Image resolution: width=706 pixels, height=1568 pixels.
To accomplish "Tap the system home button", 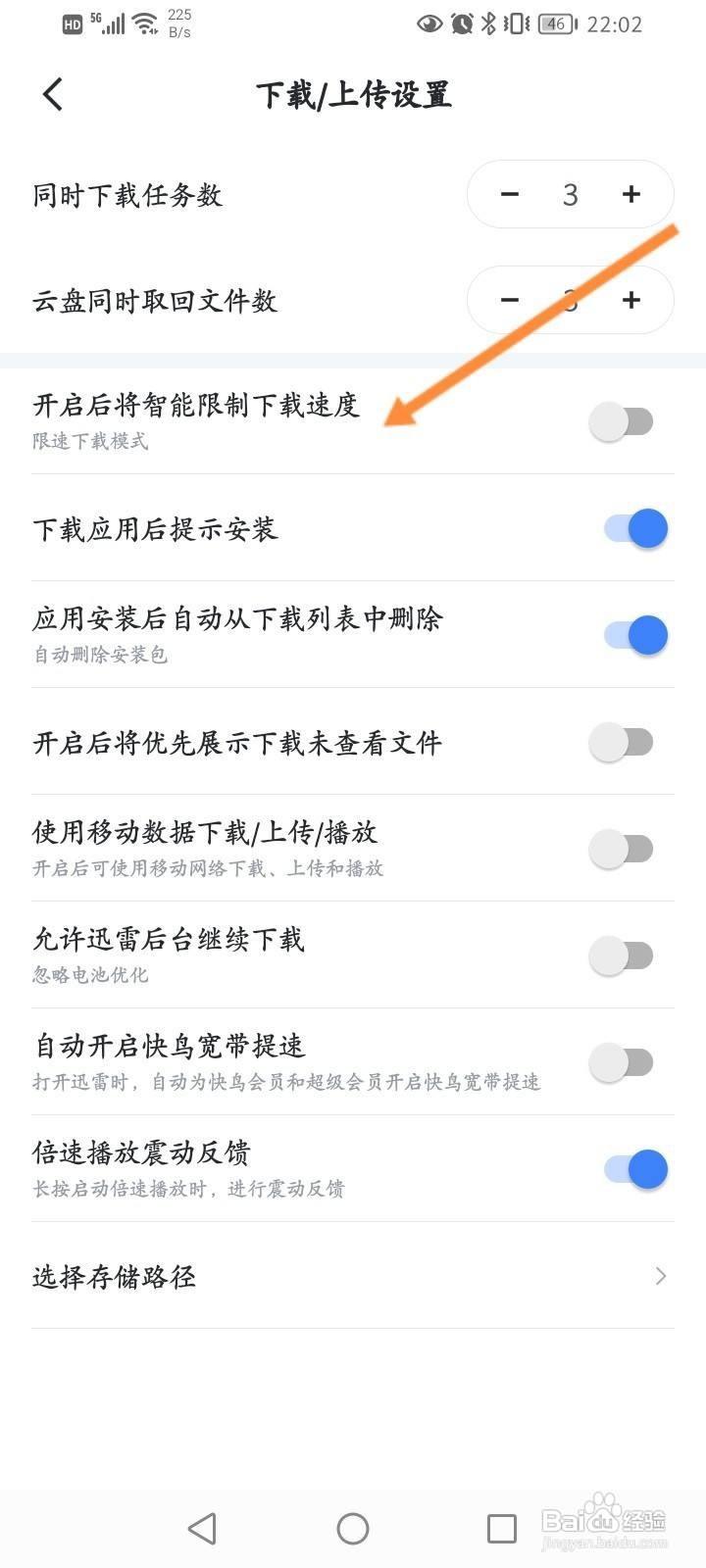I will pos(353,1528).
